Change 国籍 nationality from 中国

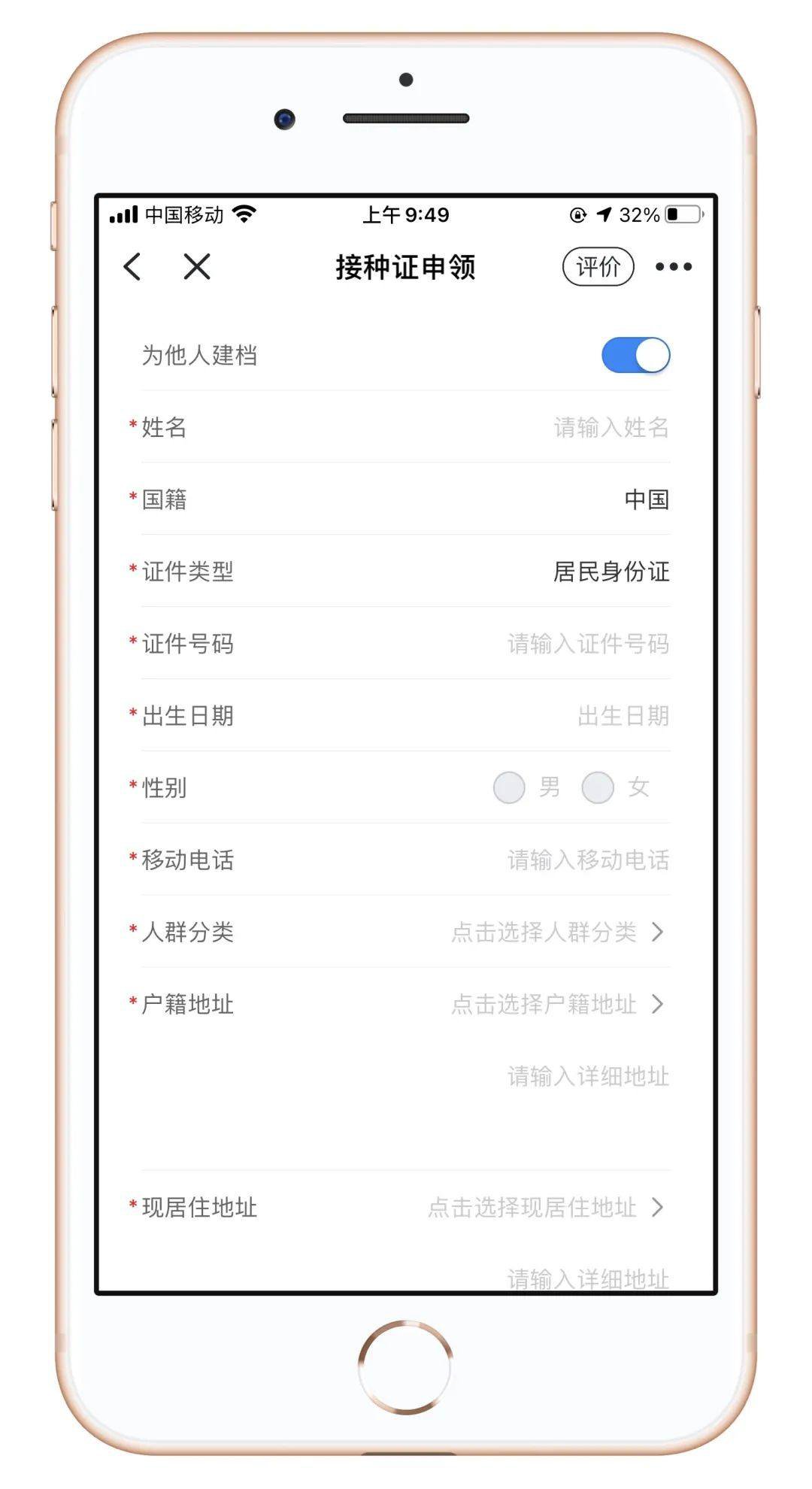click(646, 500)
